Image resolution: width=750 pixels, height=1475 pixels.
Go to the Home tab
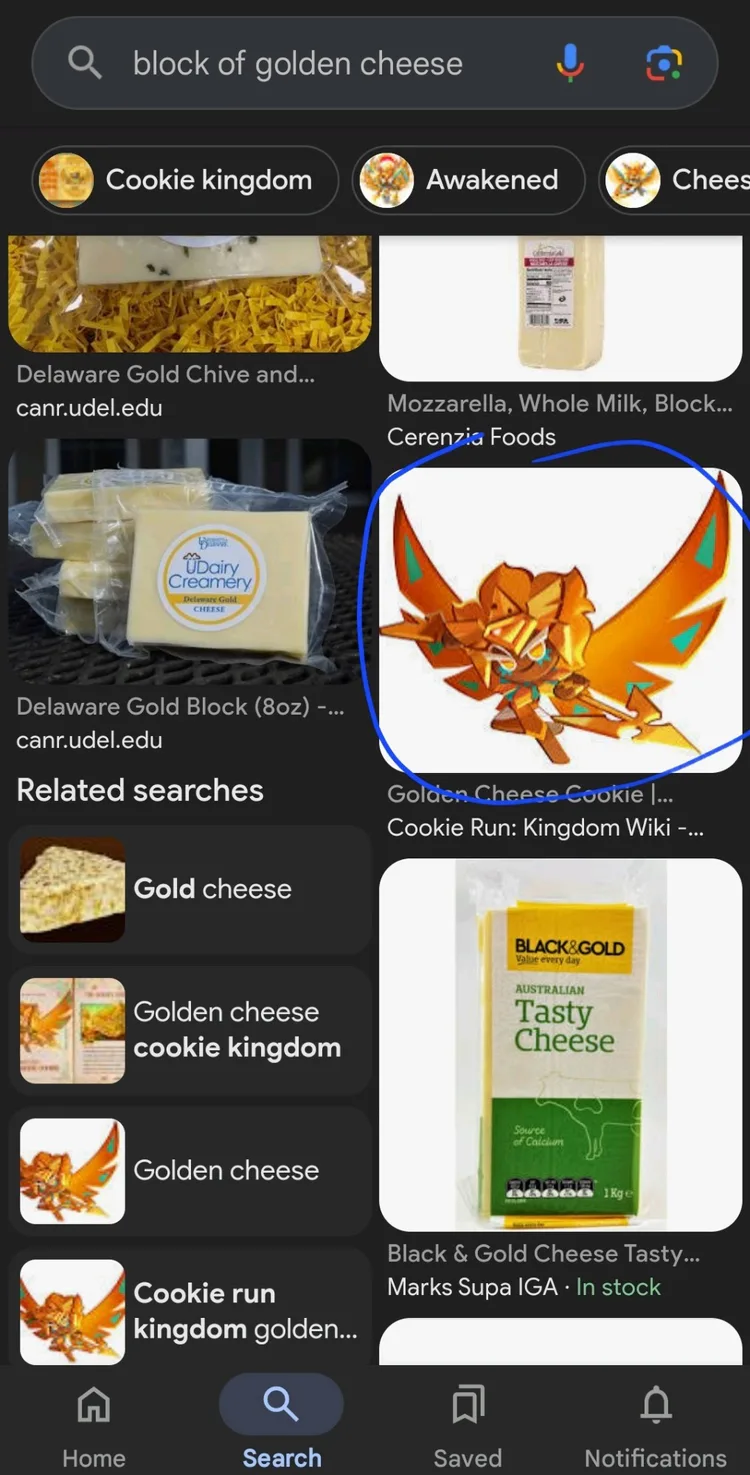coord(94,1422)
